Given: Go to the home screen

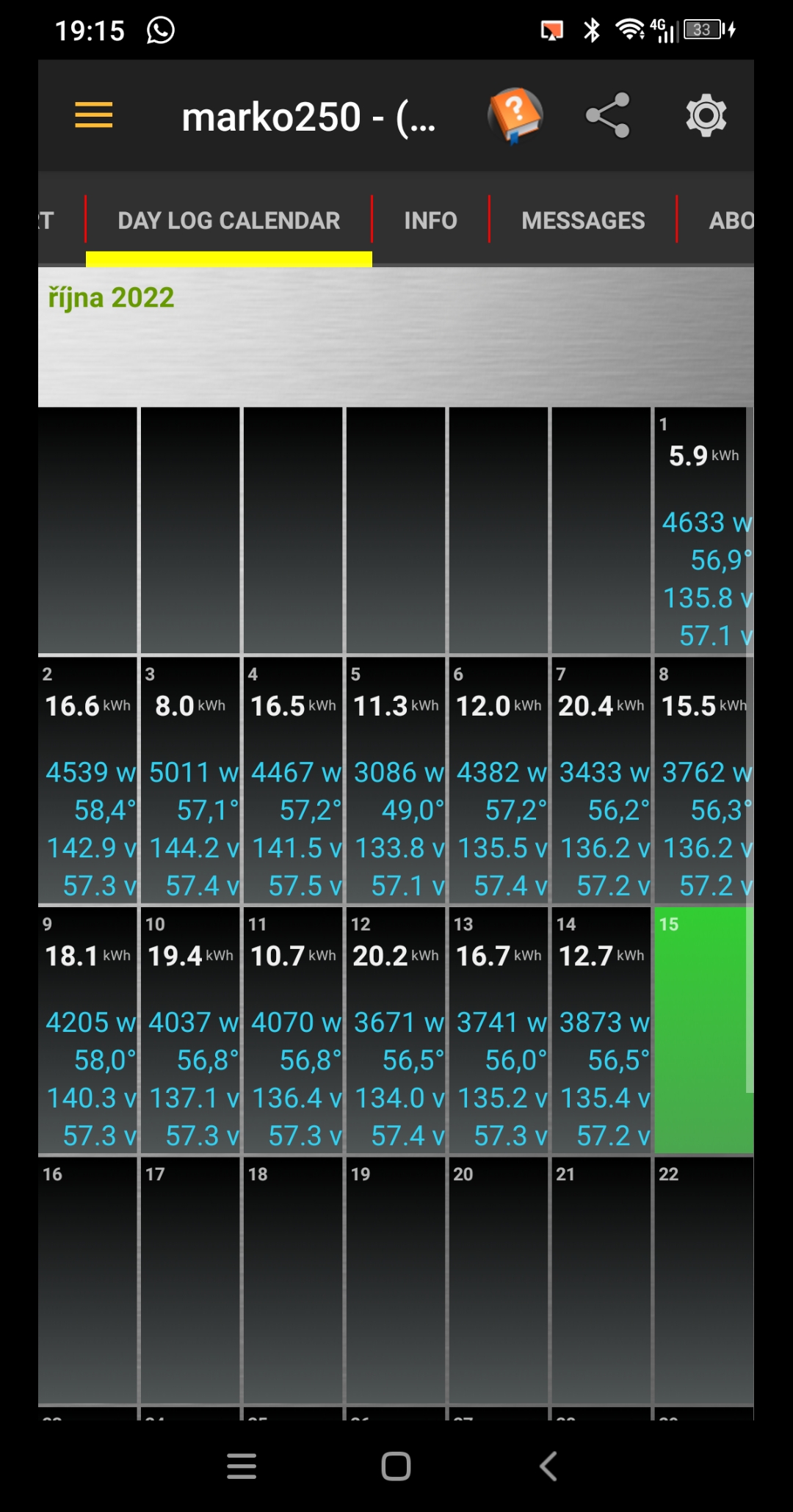Looking at the screenshot, I should (x=396, y=1466).
